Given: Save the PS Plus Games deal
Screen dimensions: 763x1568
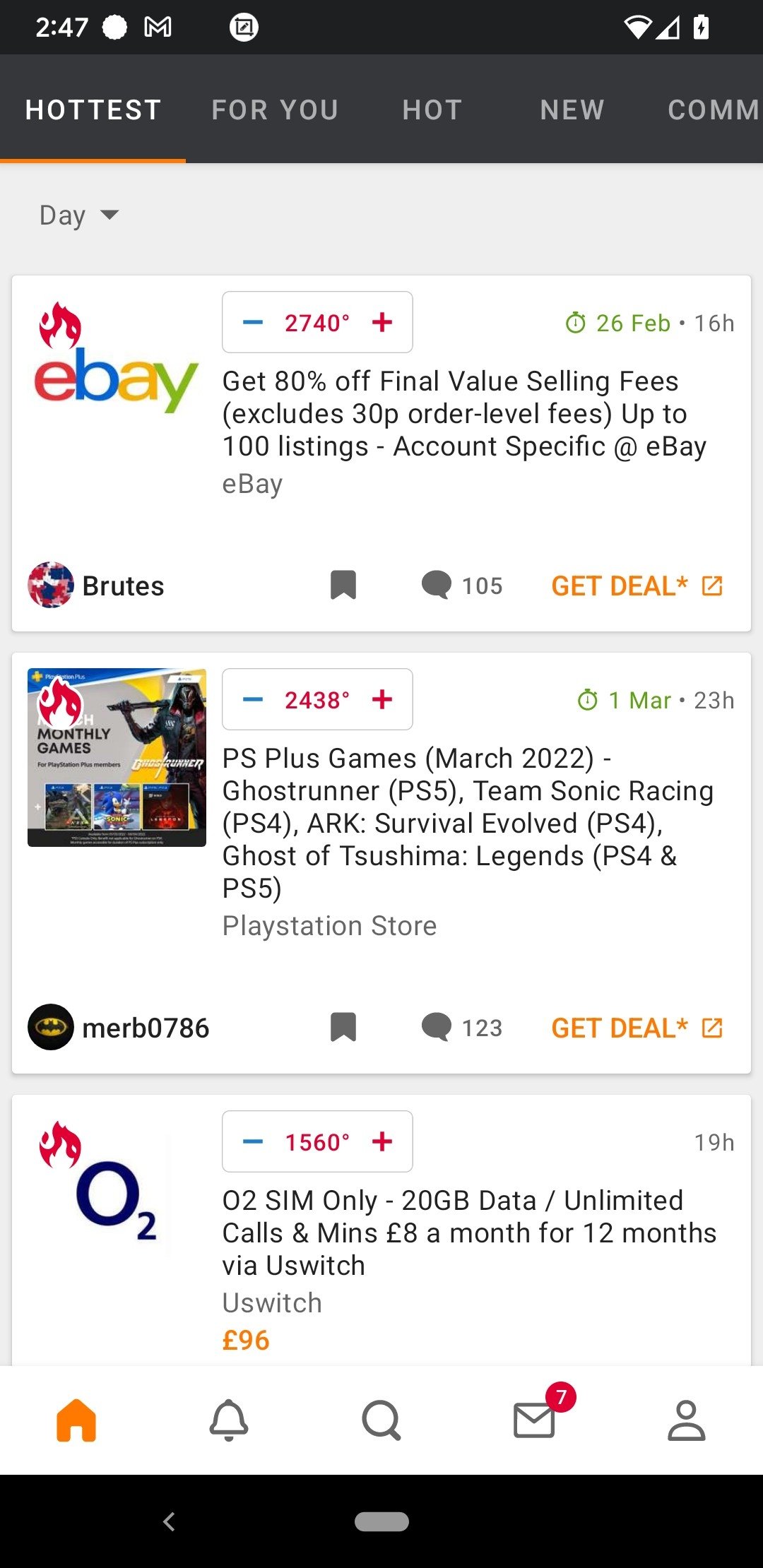Looking at the screenshot, I should tap(343, 1028).
